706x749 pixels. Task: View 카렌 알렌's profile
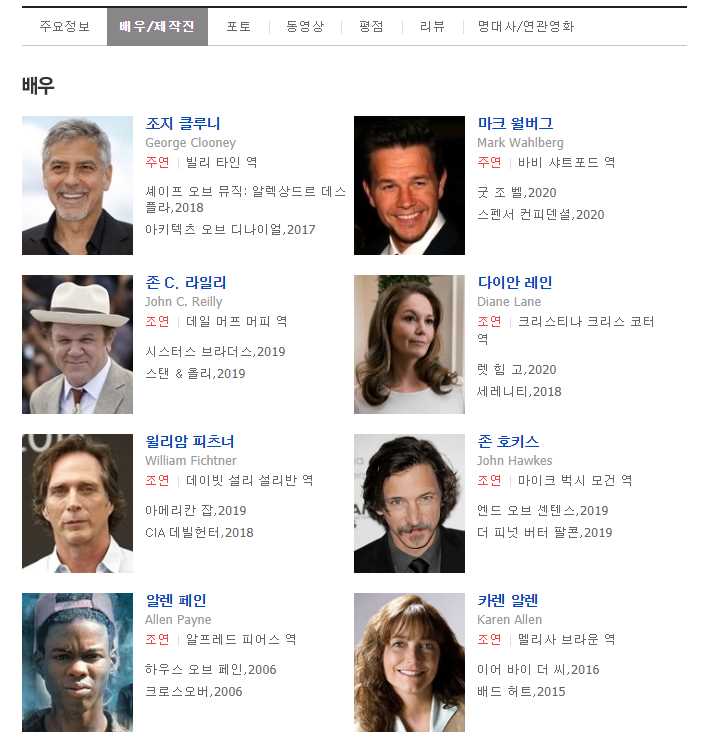(508, 601)
